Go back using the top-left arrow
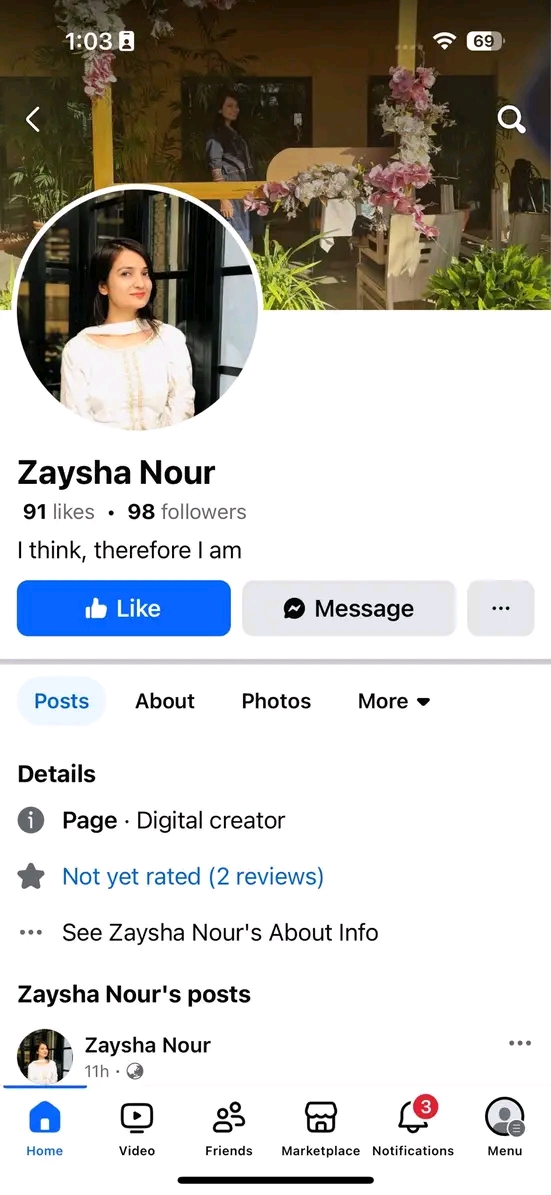 pyautogui.click(x=32, y=119)
